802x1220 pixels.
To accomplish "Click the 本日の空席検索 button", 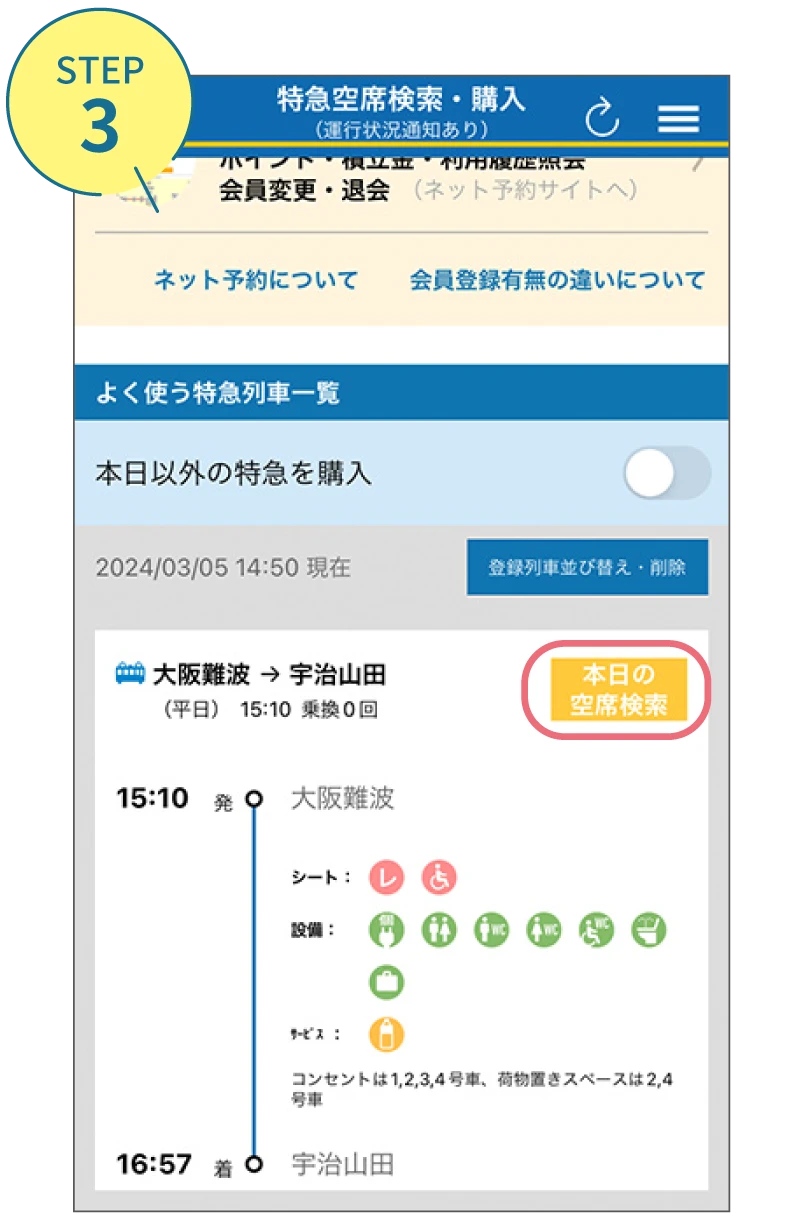I will pos(617,688).
